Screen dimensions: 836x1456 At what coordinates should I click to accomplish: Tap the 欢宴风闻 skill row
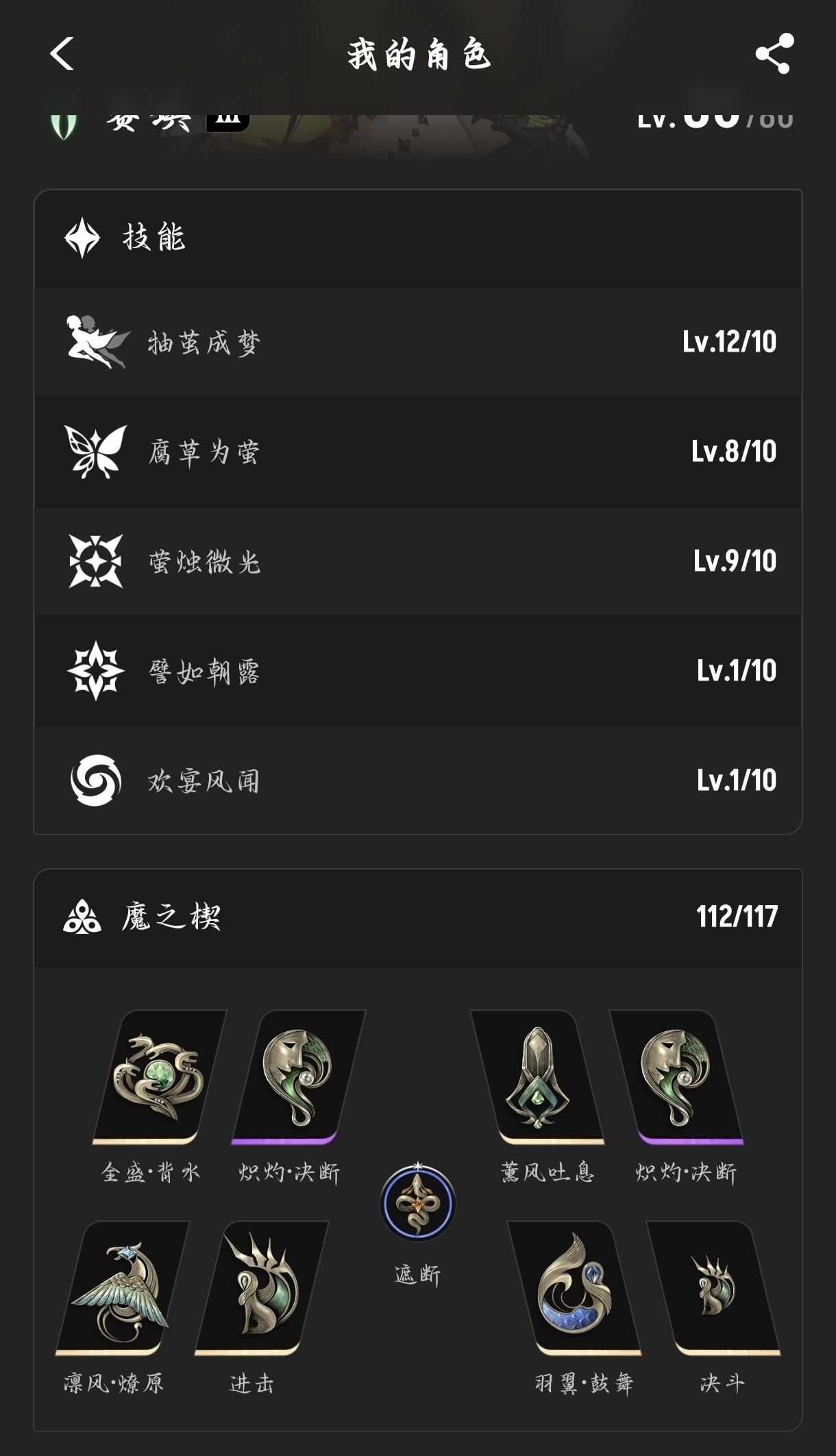click(x=418, y=780)
